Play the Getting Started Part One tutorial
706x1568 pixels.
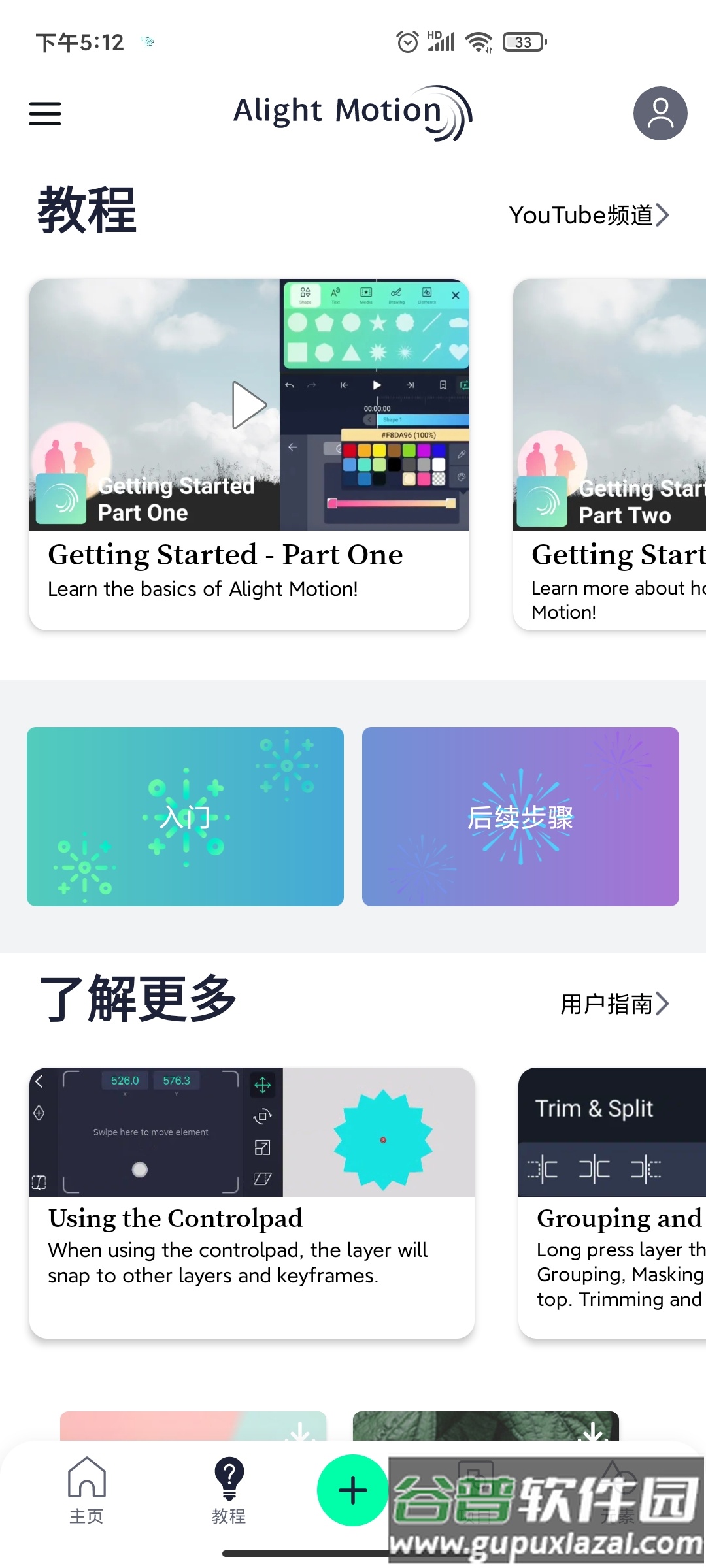[249, 405]
